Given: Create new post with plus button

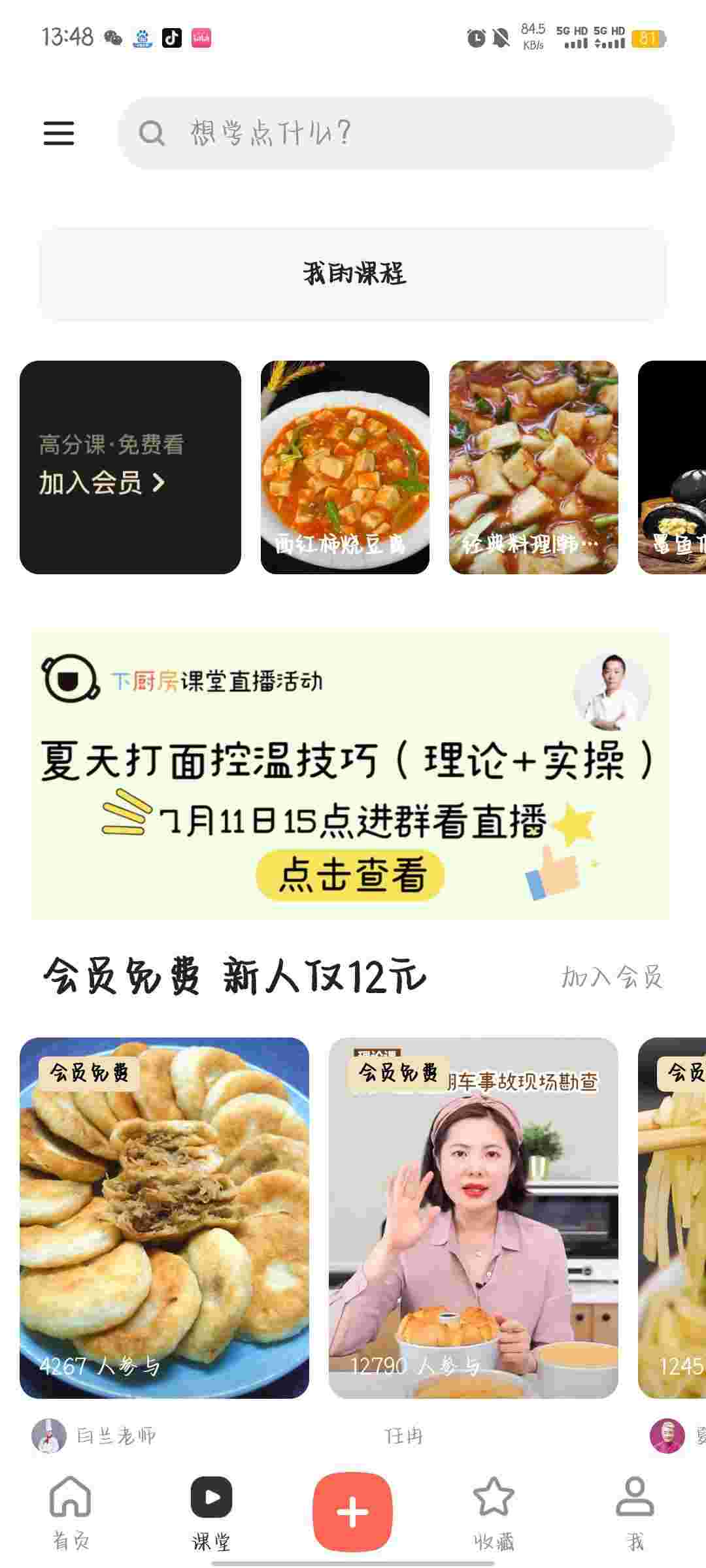Looking at the screenshot, I should pyautogui.click(x=352, y=1512).
